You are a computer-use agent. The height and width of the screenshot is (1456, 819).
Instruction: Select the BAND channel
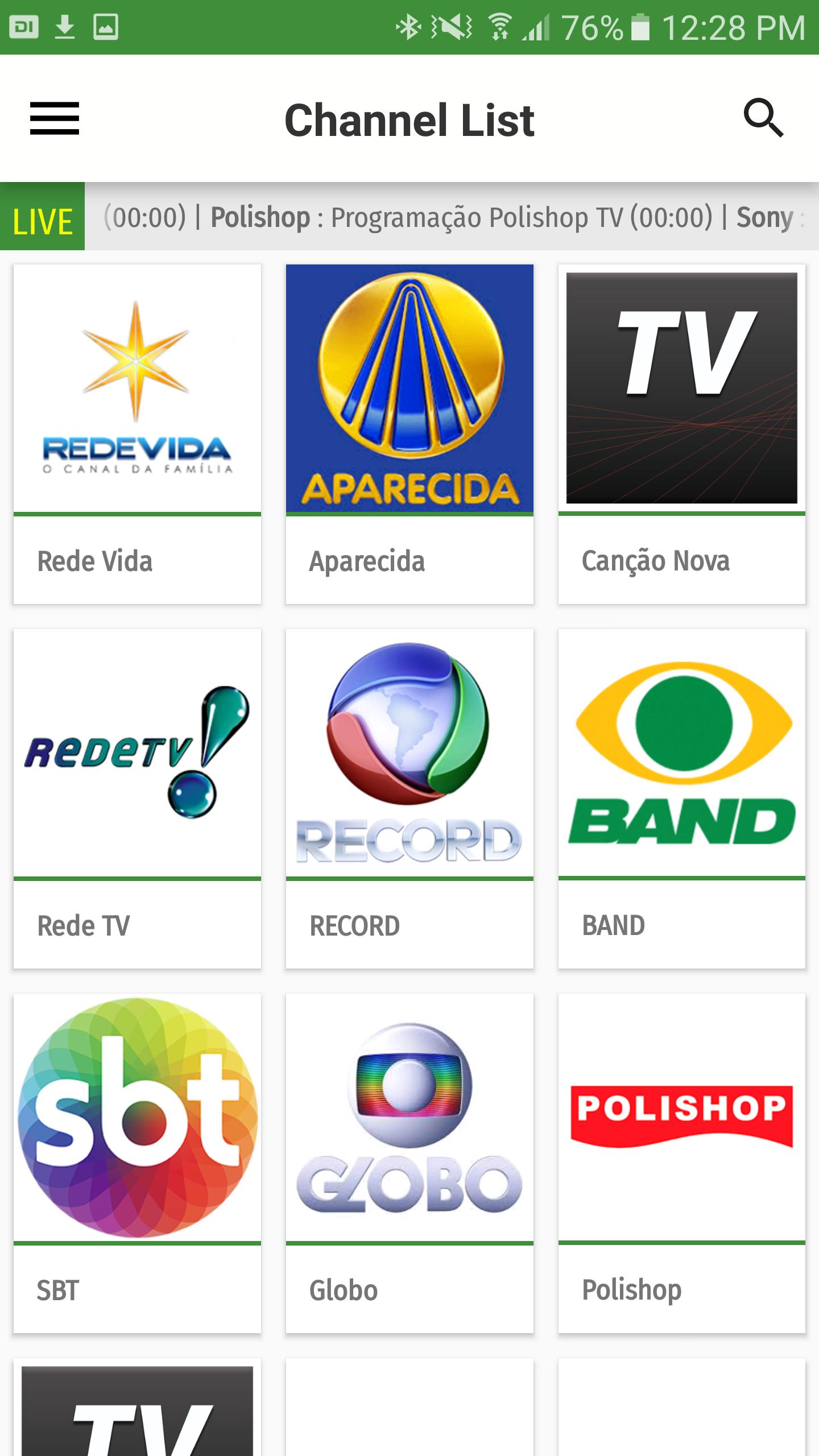[681, 798]
